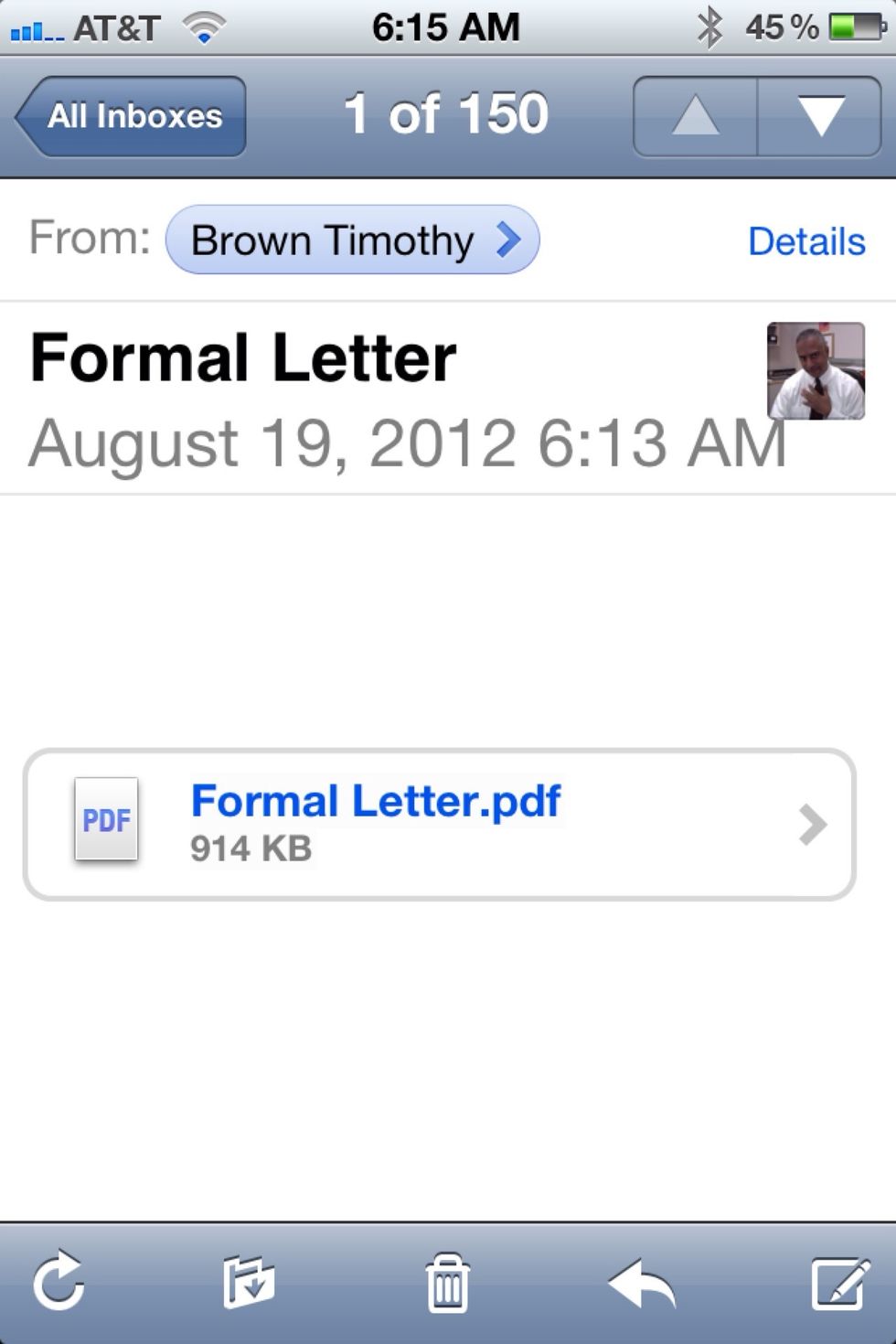Delete the email with the trash icon
This screenshot has width=896, height=1344.
coord(447,1282)
